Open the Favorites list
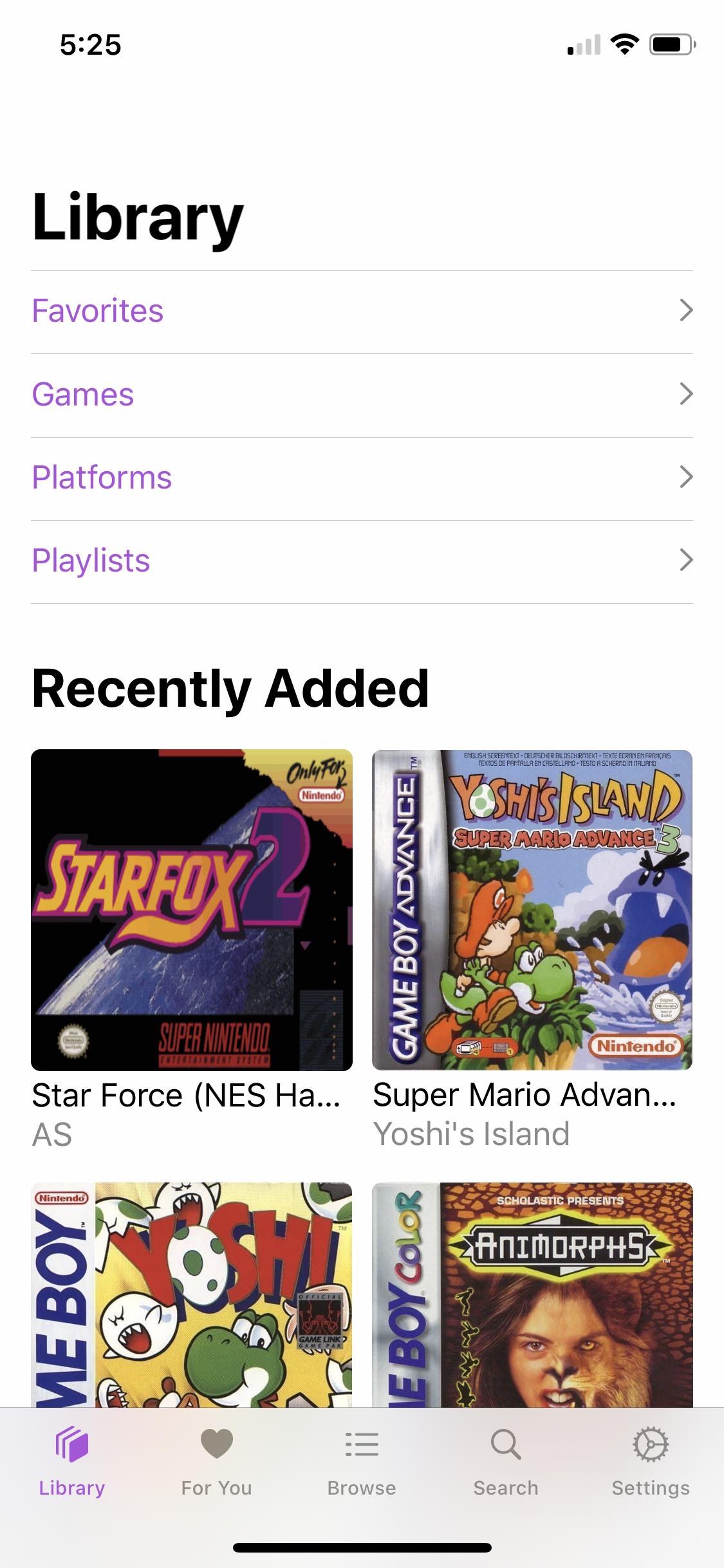The width and height of the screenshot is (724, 1568). (x=362, y=312)
